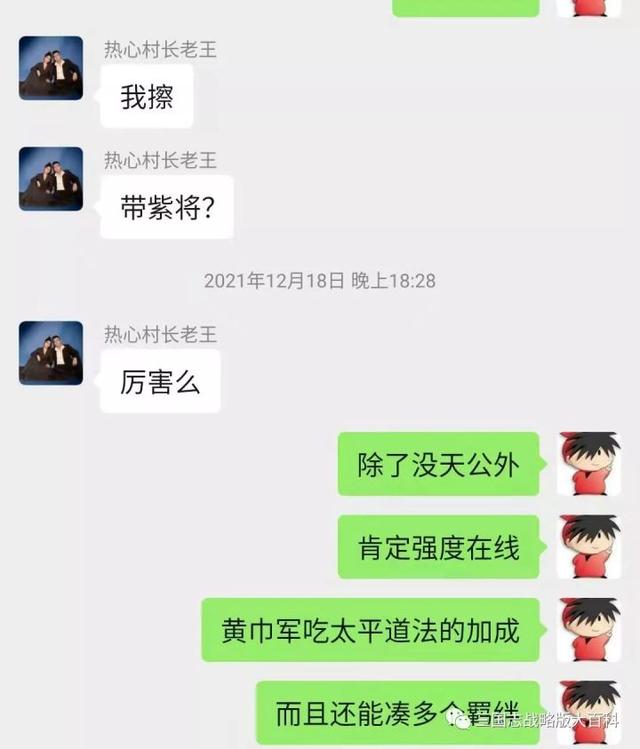Image resolution: width=640 pixels, height=749 pixels.
Task: View sender profile next to 带紫将？ message
Action: [51, 179]
